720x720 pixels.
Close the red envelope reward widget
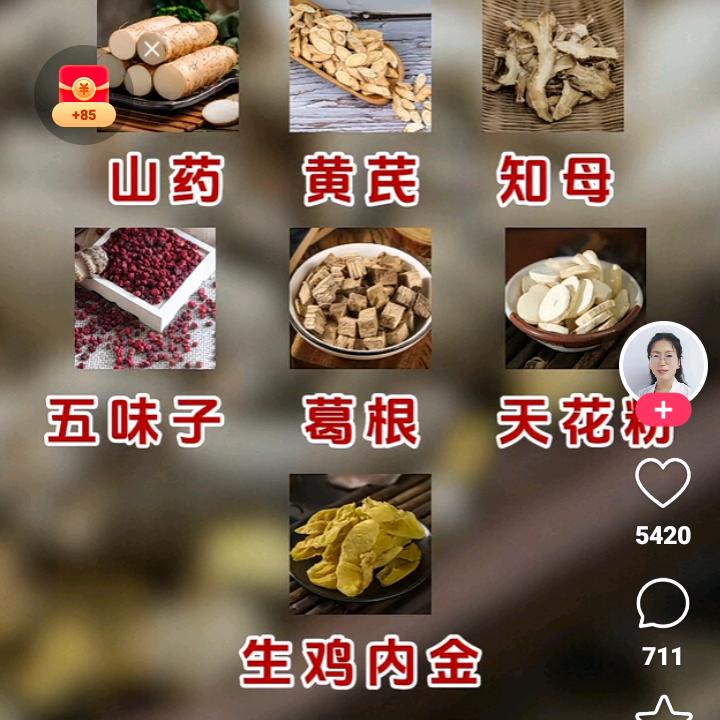[x=151, y=48]
